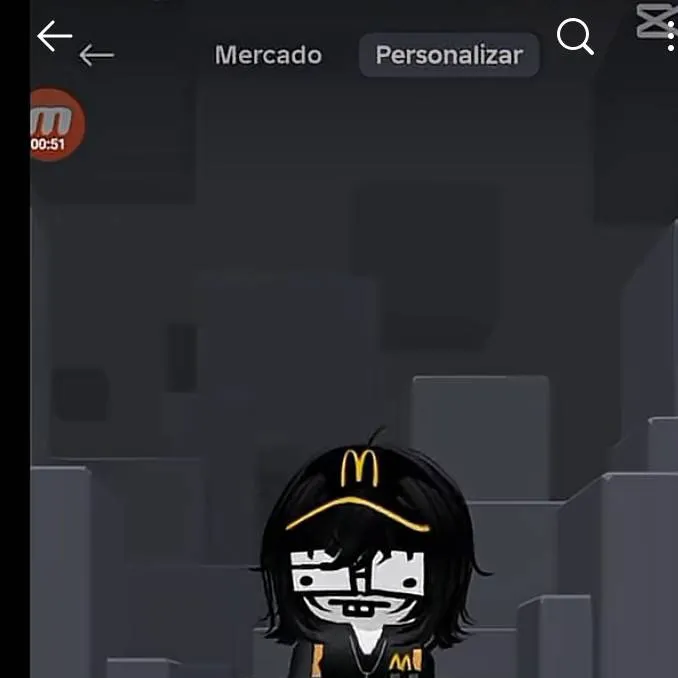Switch to the Mercado tab

tap(268, 55)
